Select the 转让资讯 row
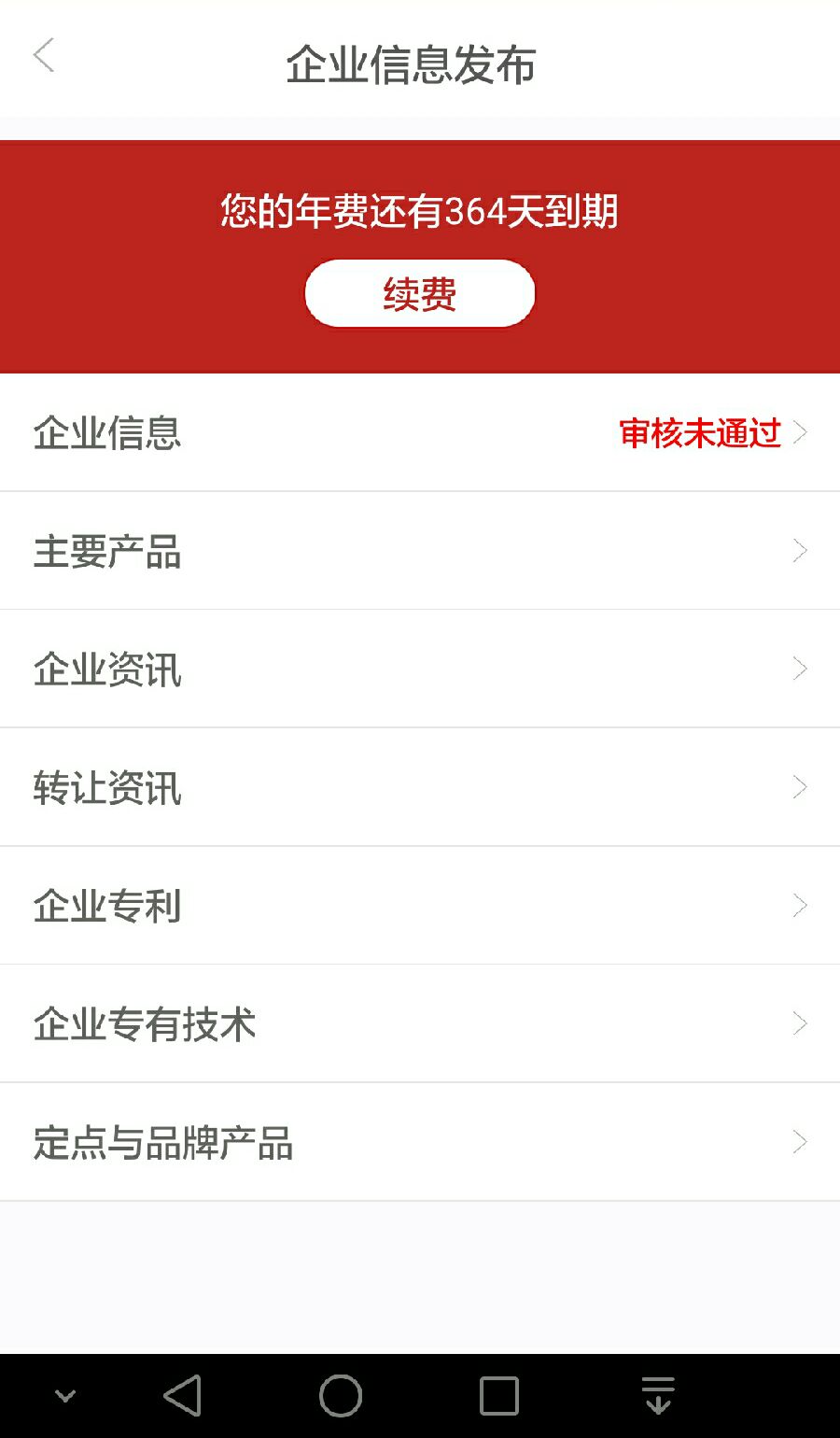Image resolution: width=840 pixels, height=1438 pixels. [420, 788]
